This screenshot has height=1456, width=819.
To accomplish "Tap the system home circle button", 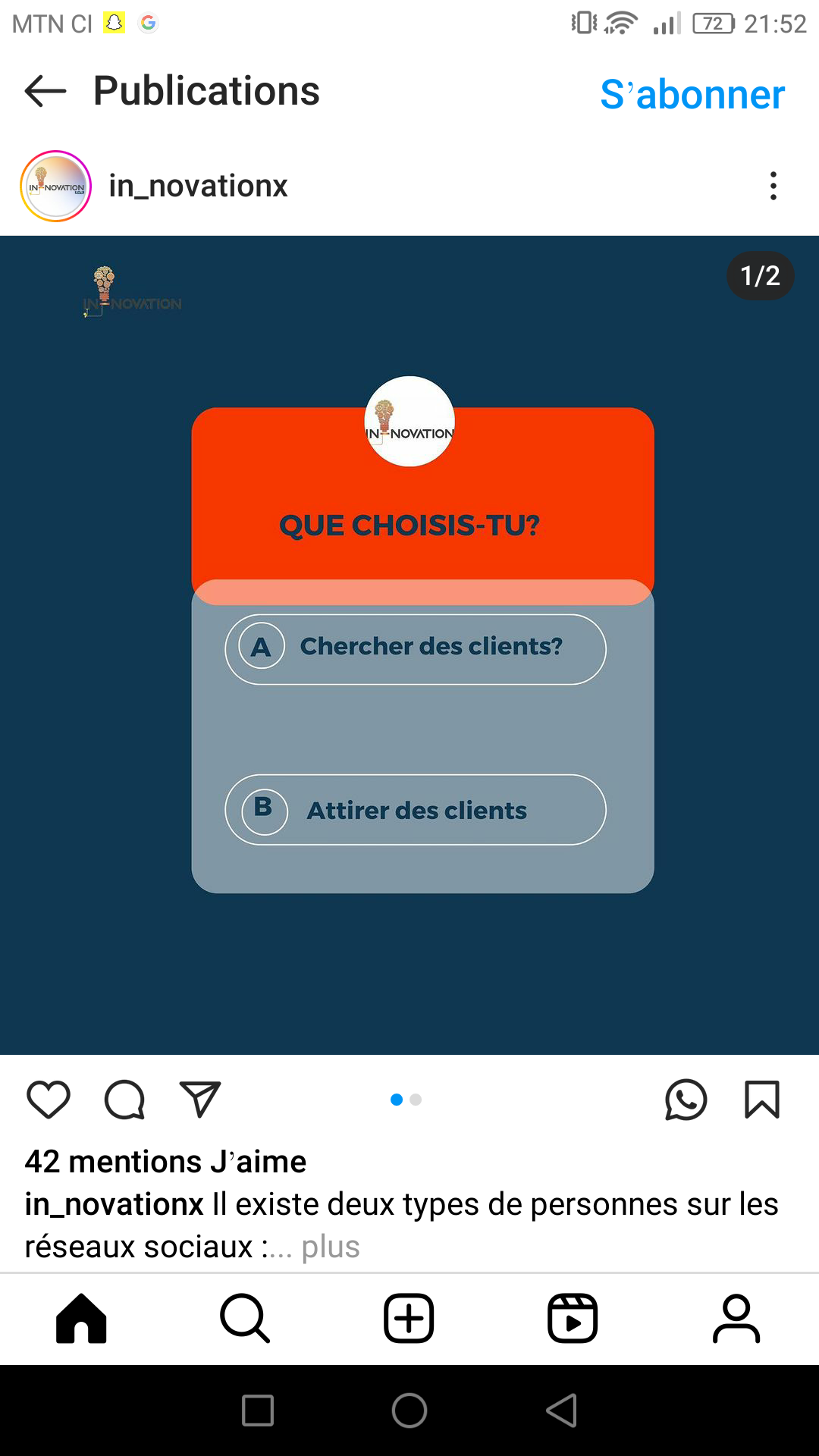I will (x=409, y=1410).
